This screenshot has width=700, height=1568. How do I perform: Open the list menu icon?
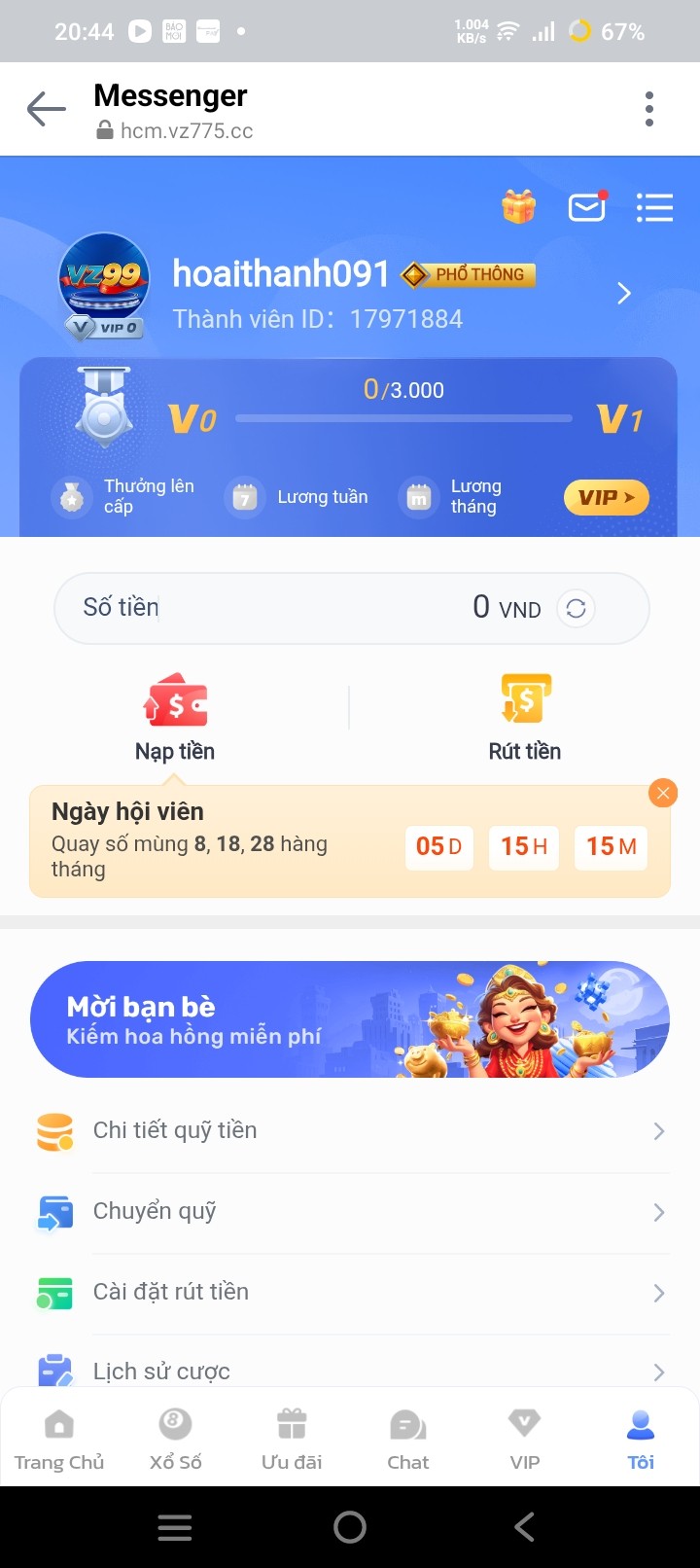pos(654,208)
